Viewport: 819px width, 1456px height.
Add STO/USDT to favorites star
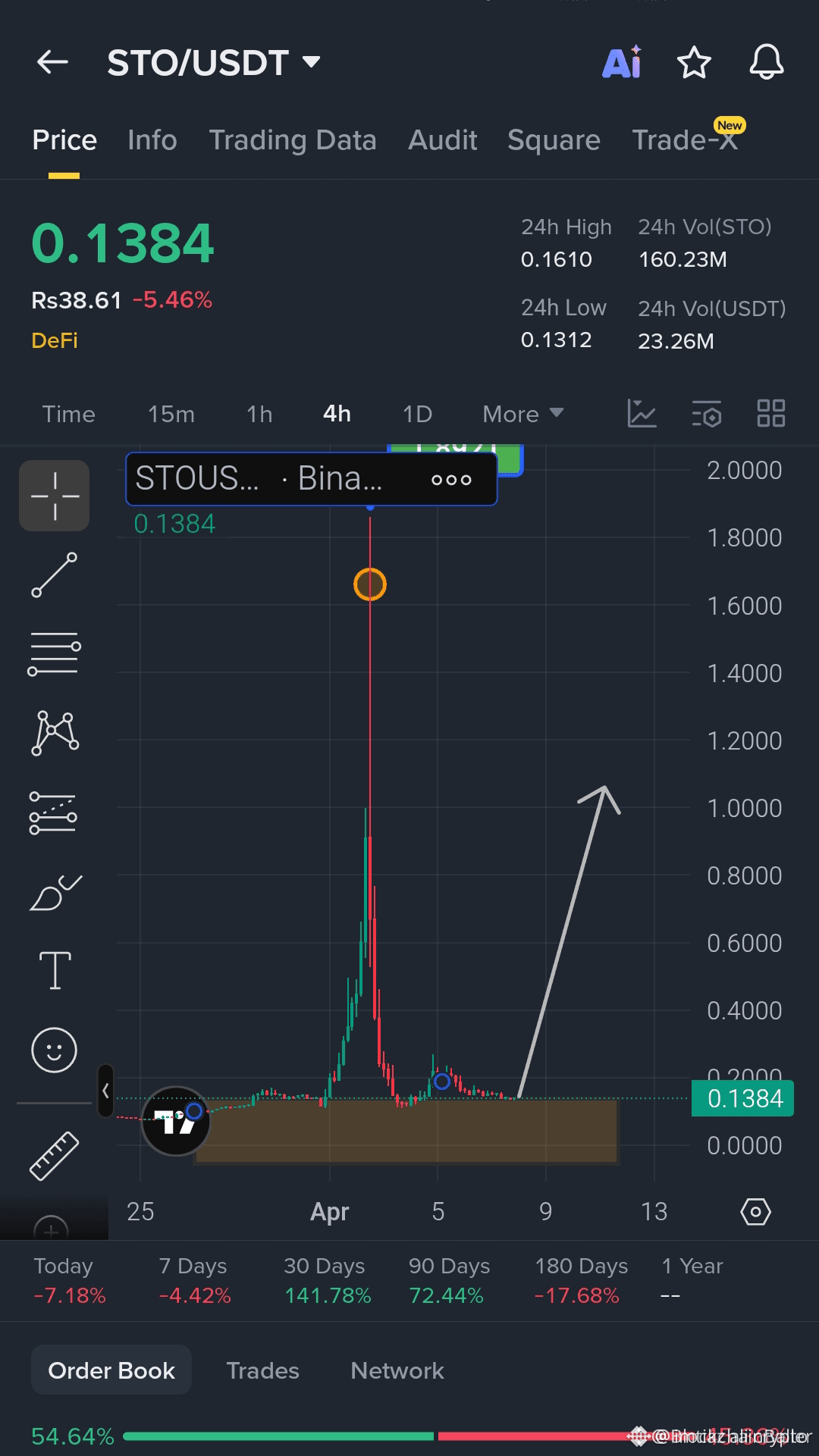point(694,62)
